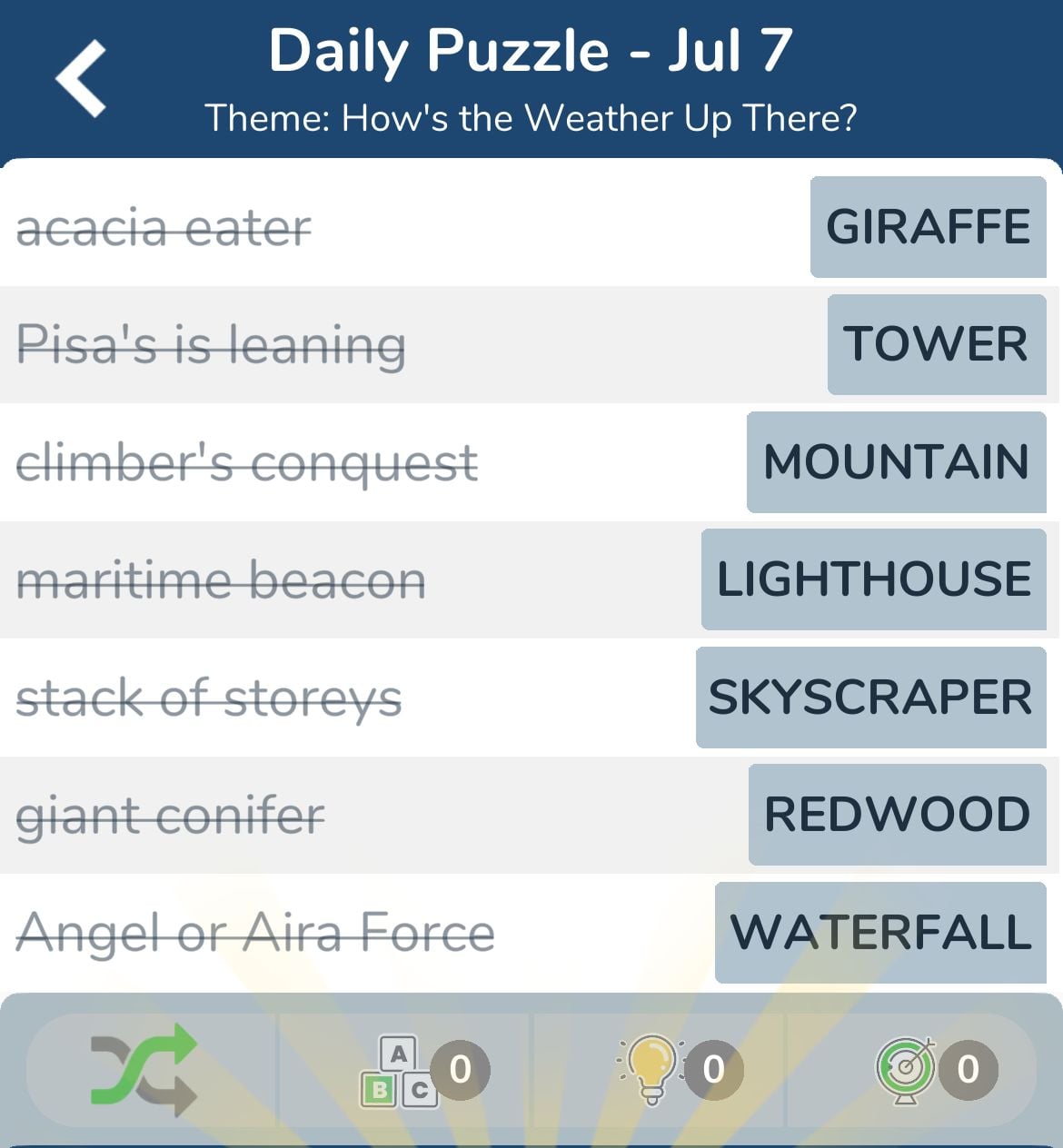Go back using the top-left arrow
The width and height of the screenshot is (1063, 1148).
point(82,79)
